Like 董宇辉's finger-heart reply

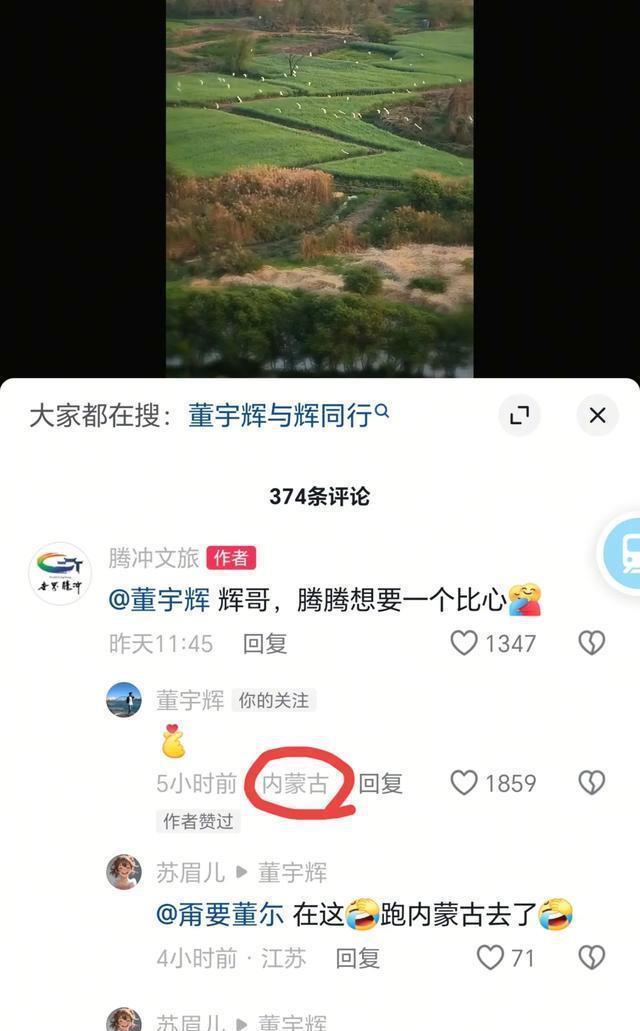point(464,782)
